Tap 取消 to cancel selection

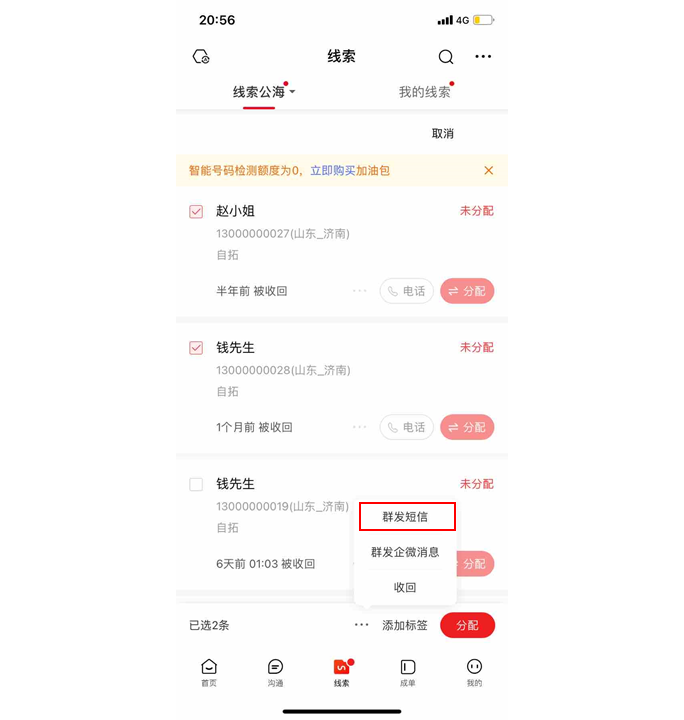click(443, 133)
